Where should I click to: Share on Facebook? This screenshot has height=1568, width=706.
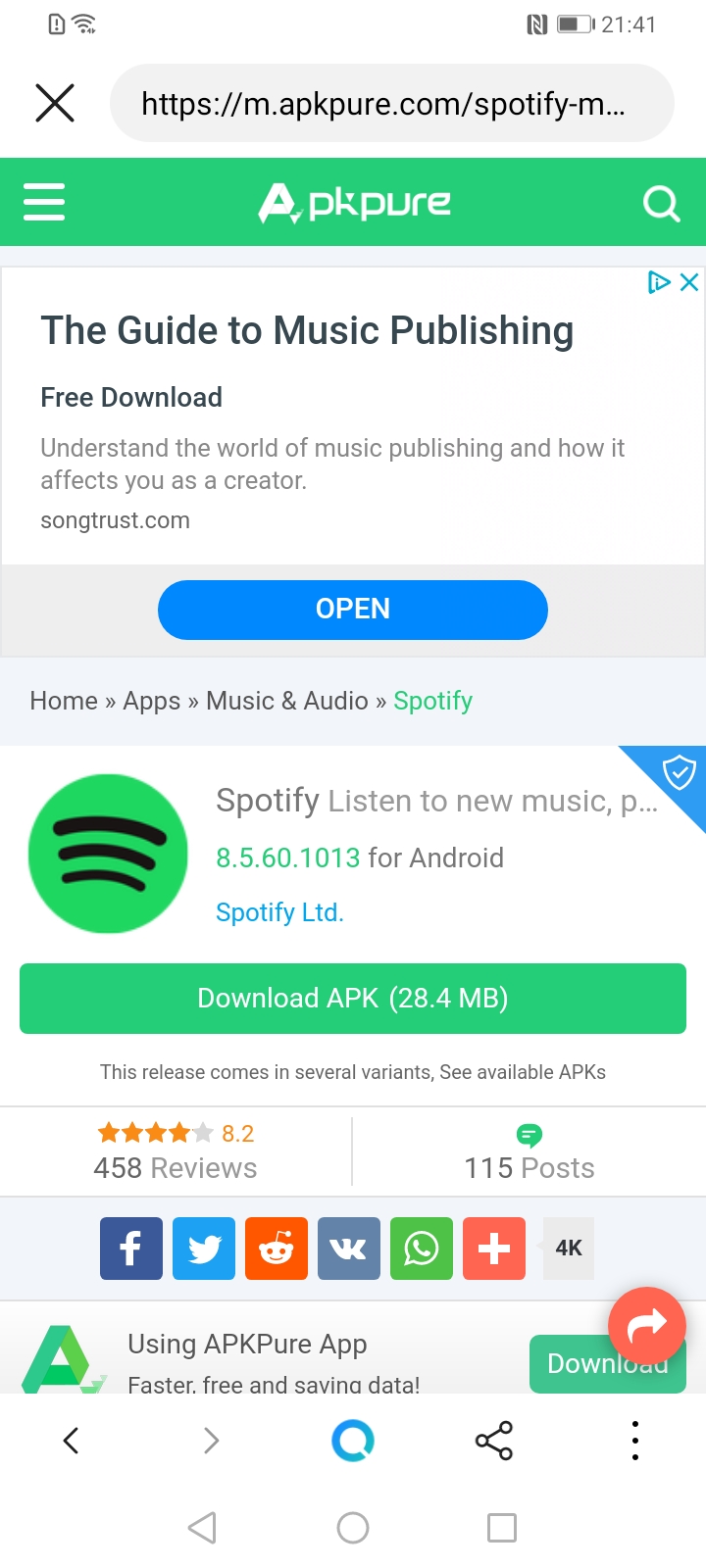click(131, 1249)
